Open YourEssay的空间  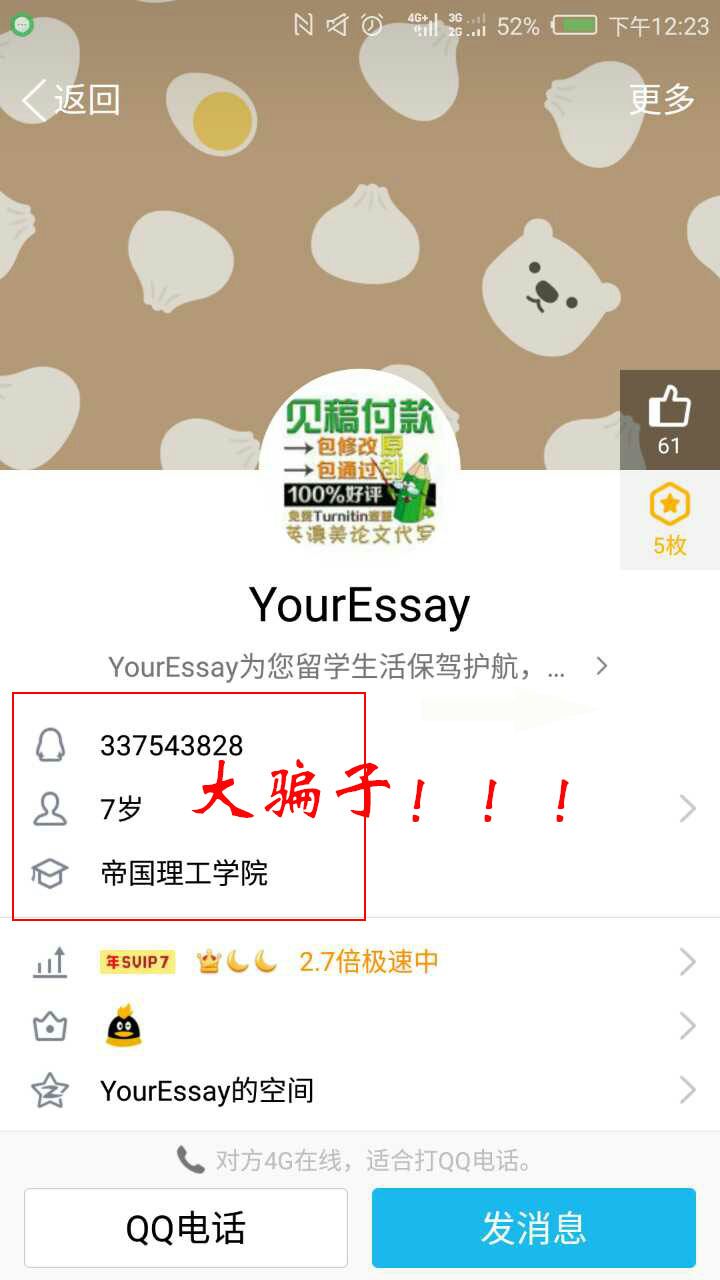360,1090
